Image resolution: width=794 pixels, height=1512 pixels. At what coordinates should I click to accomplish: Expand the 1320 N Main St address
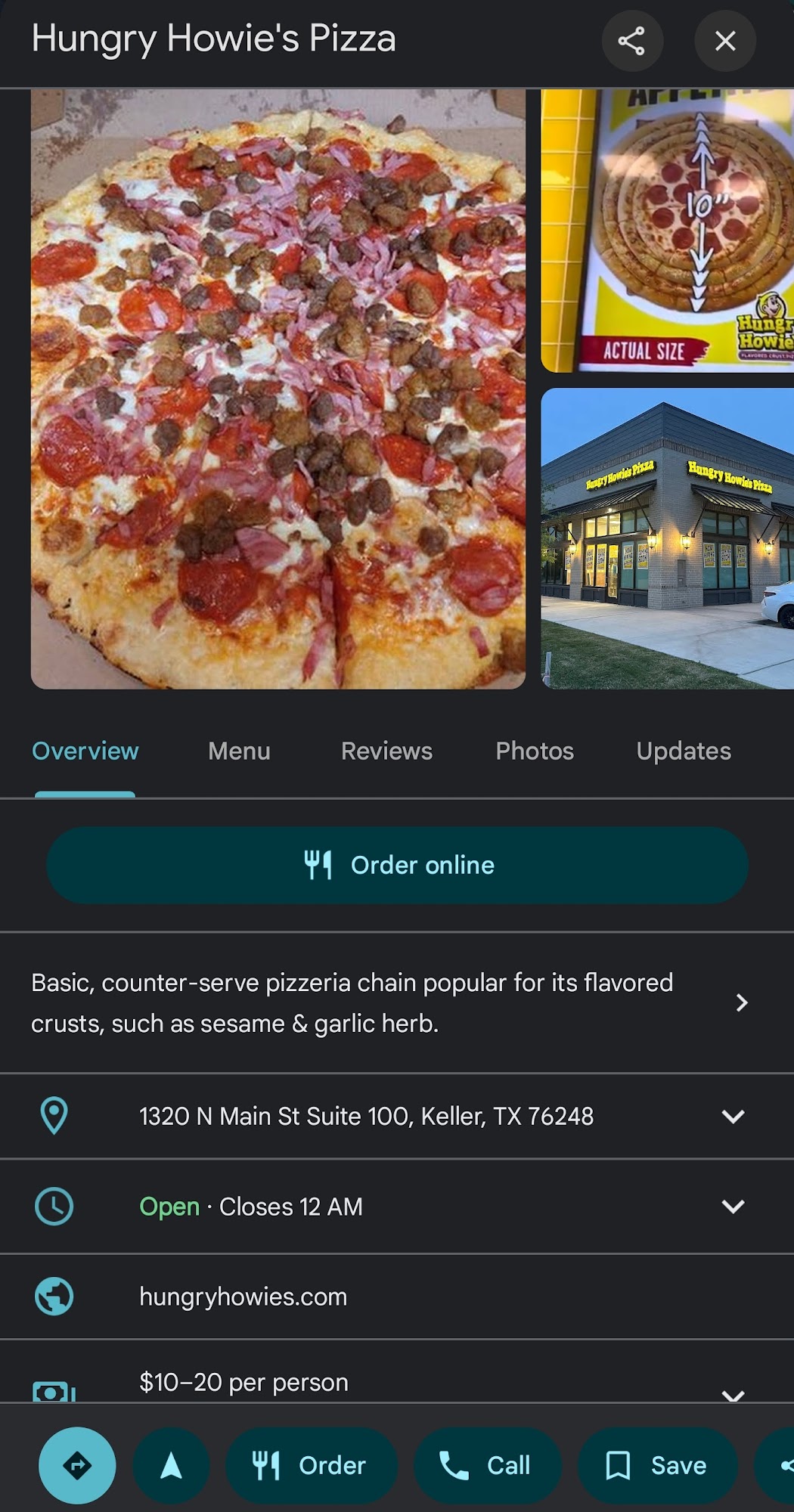(x=733, y=1116)
